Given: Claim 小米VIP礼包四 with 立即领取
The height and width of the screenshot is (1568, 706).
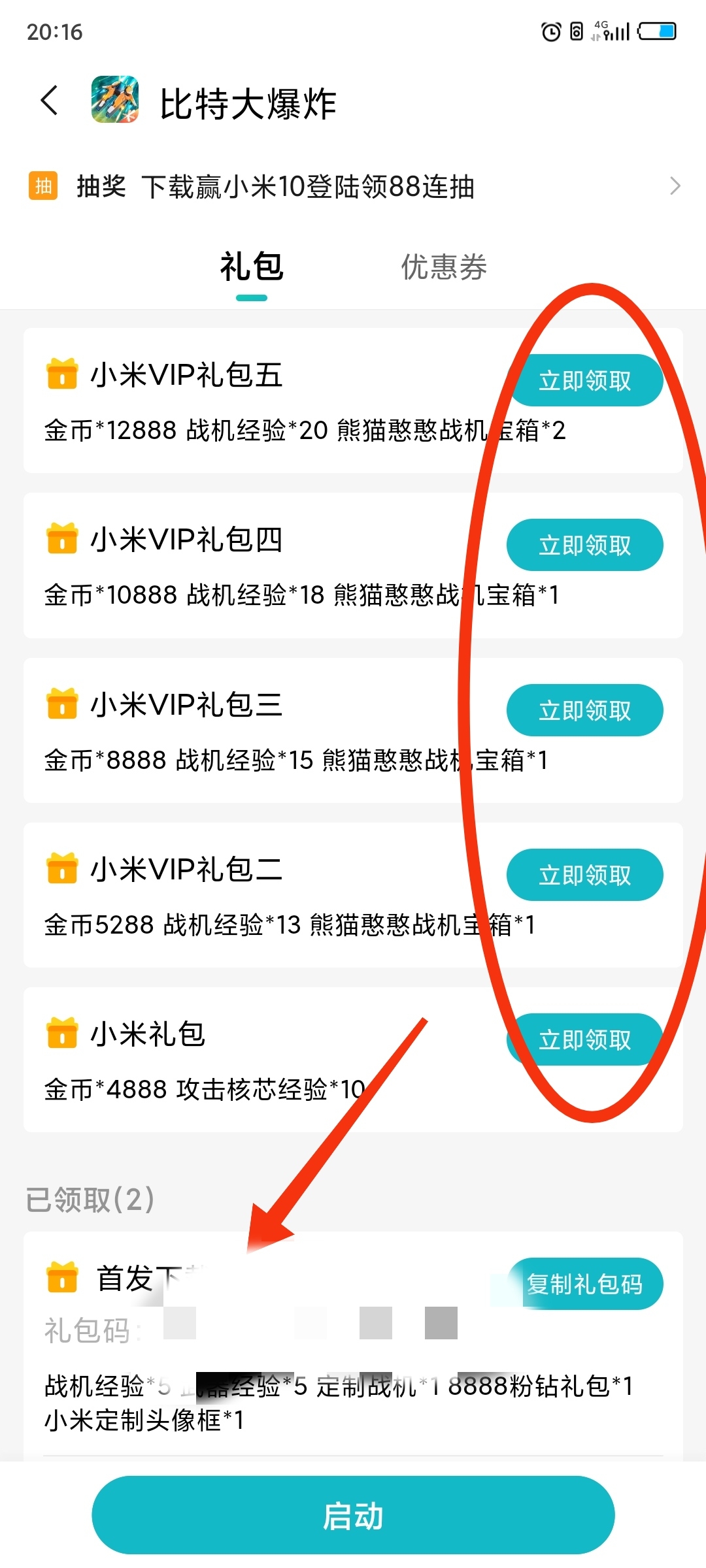Looking at the screenshot, I should pos(584,545).
